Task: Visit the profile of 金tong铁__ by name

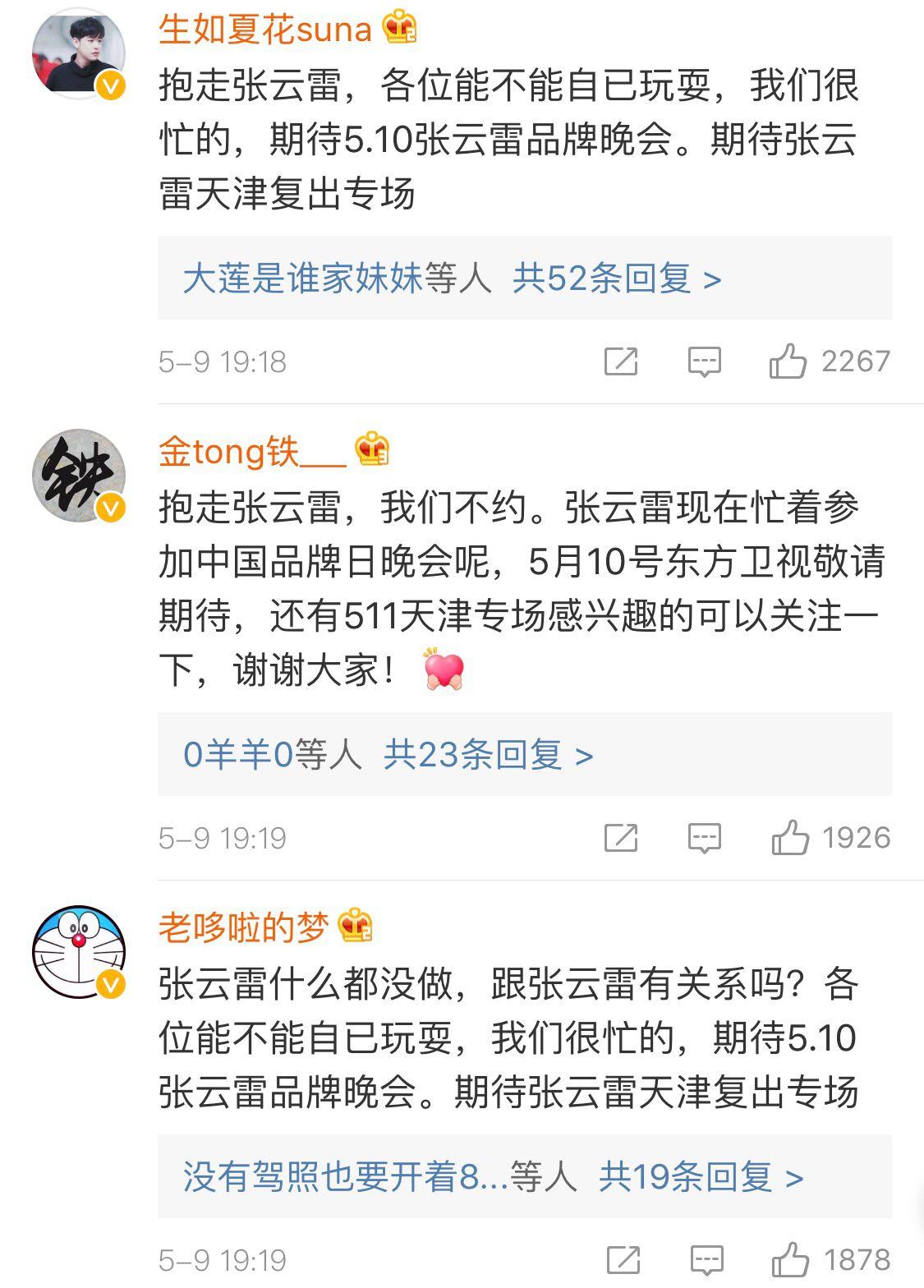Action: 252,452
